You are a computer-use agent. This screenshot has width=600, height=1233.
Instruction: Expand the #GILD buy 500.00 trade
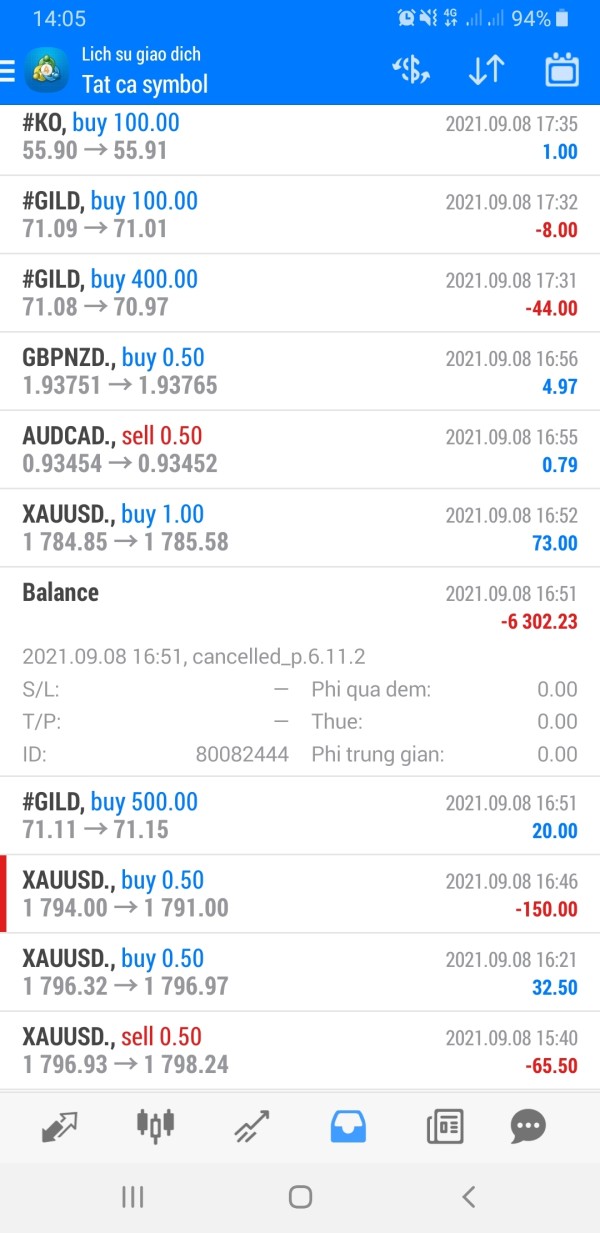pos(300,816)
